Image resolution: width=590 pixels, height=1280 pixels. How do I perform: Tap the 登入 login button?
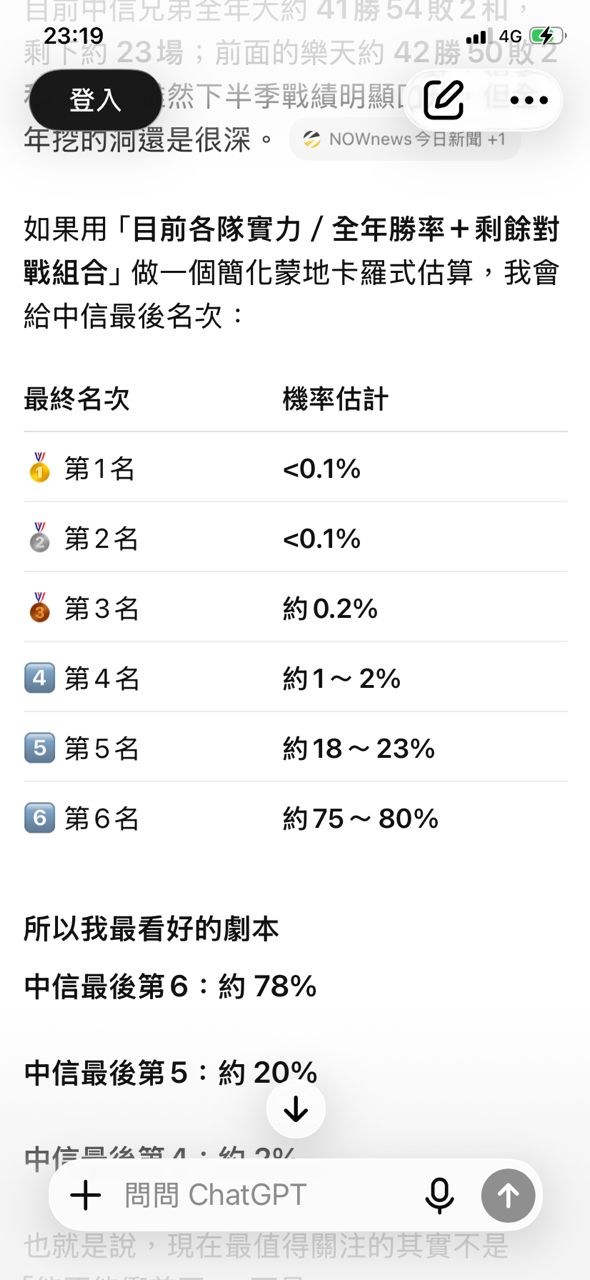click(x=95, y=99)
